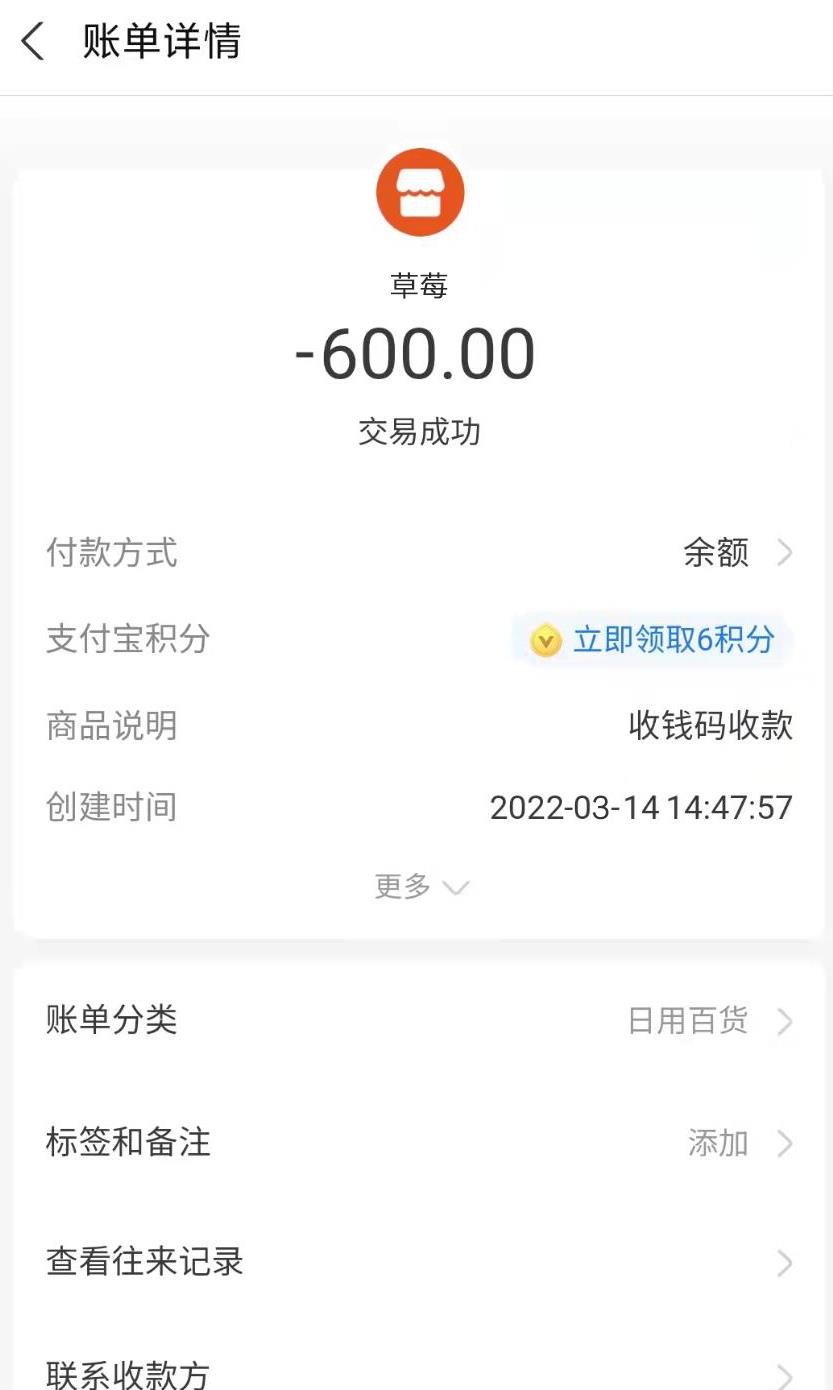Tap the chevron next to 付款方式

tap(786, 553)
